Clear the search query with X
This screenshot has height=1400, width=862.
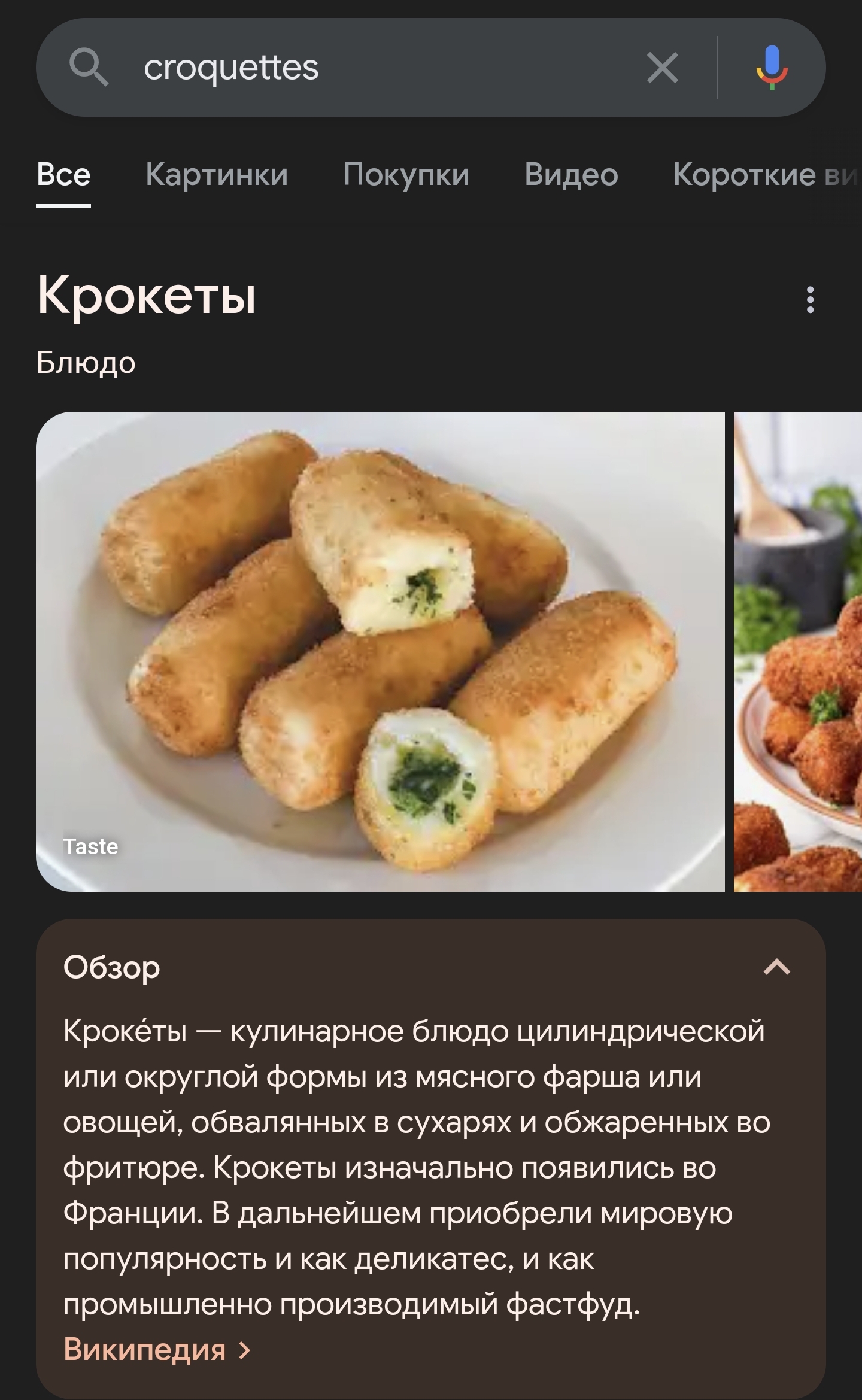(663, 67)
